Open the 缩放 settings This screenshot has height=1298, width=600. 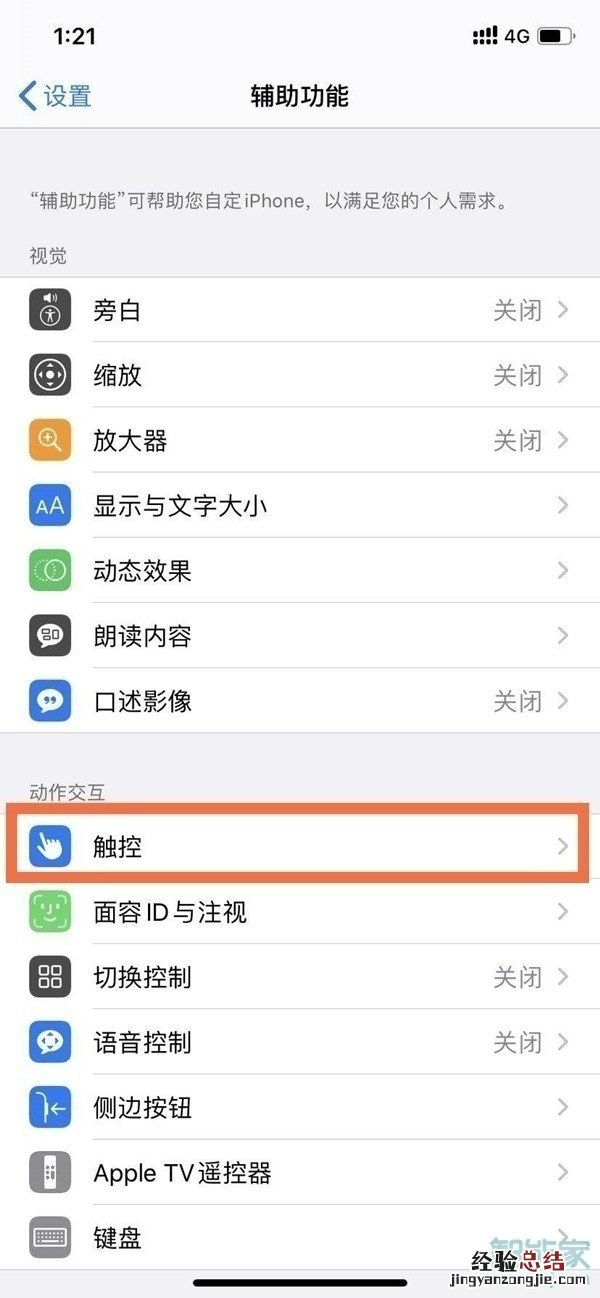click(300, 376)
